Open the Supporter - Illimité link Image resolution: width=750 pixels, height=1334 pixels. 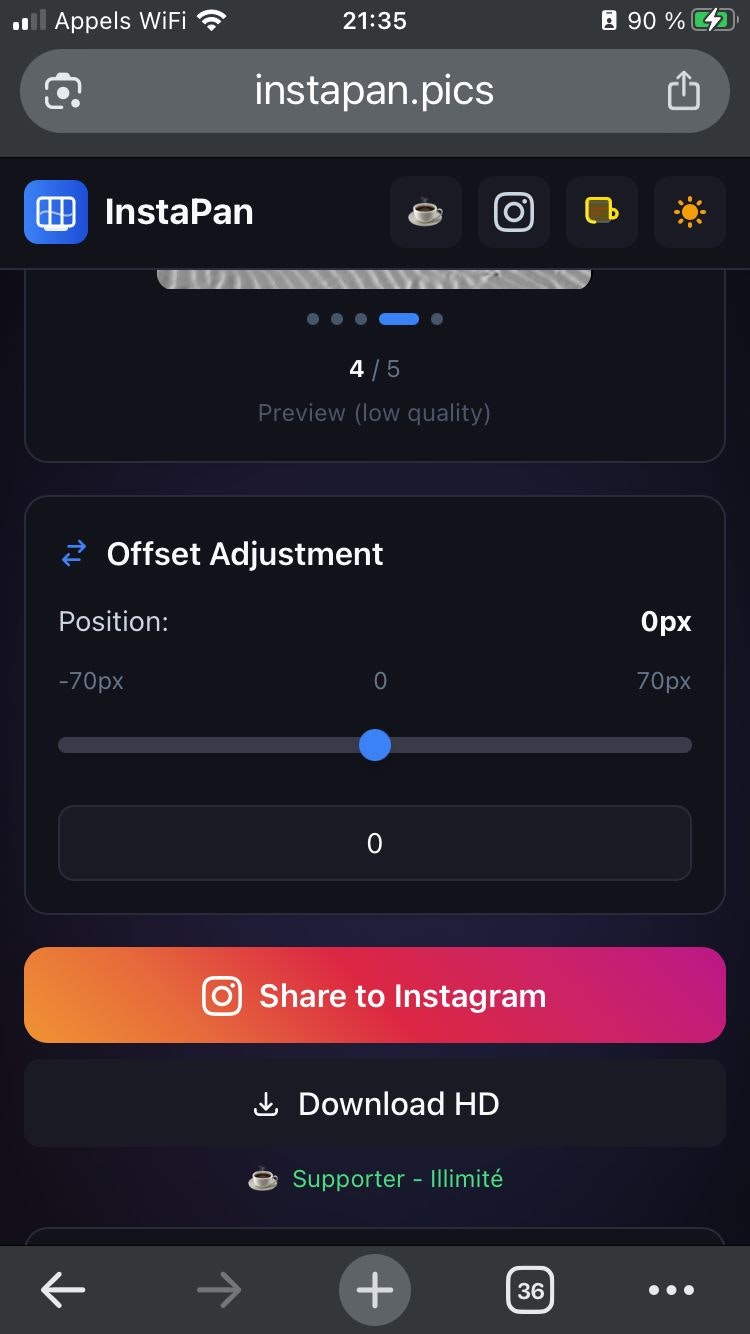point(398,1178)
